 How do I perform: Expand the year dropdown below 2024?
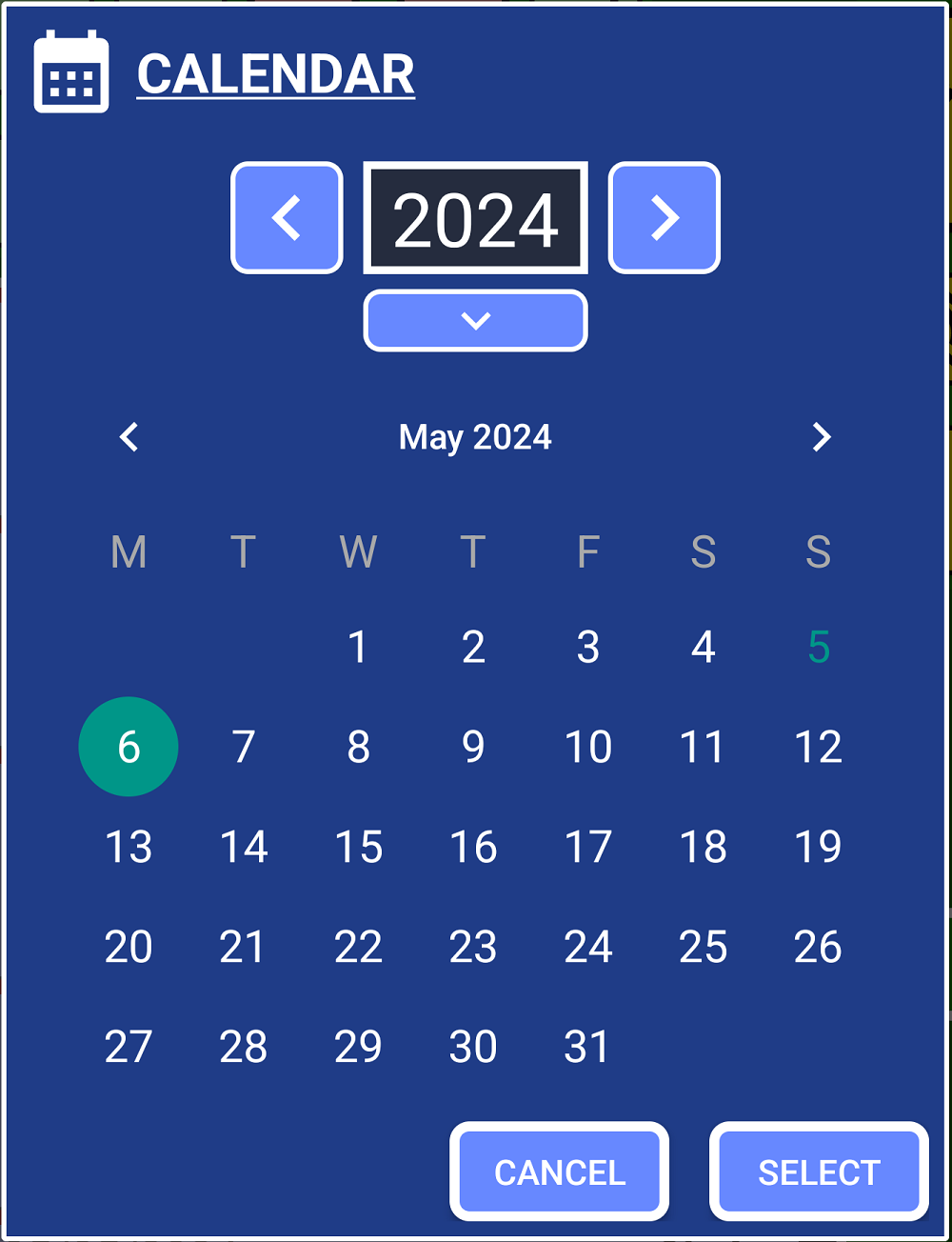475,321
